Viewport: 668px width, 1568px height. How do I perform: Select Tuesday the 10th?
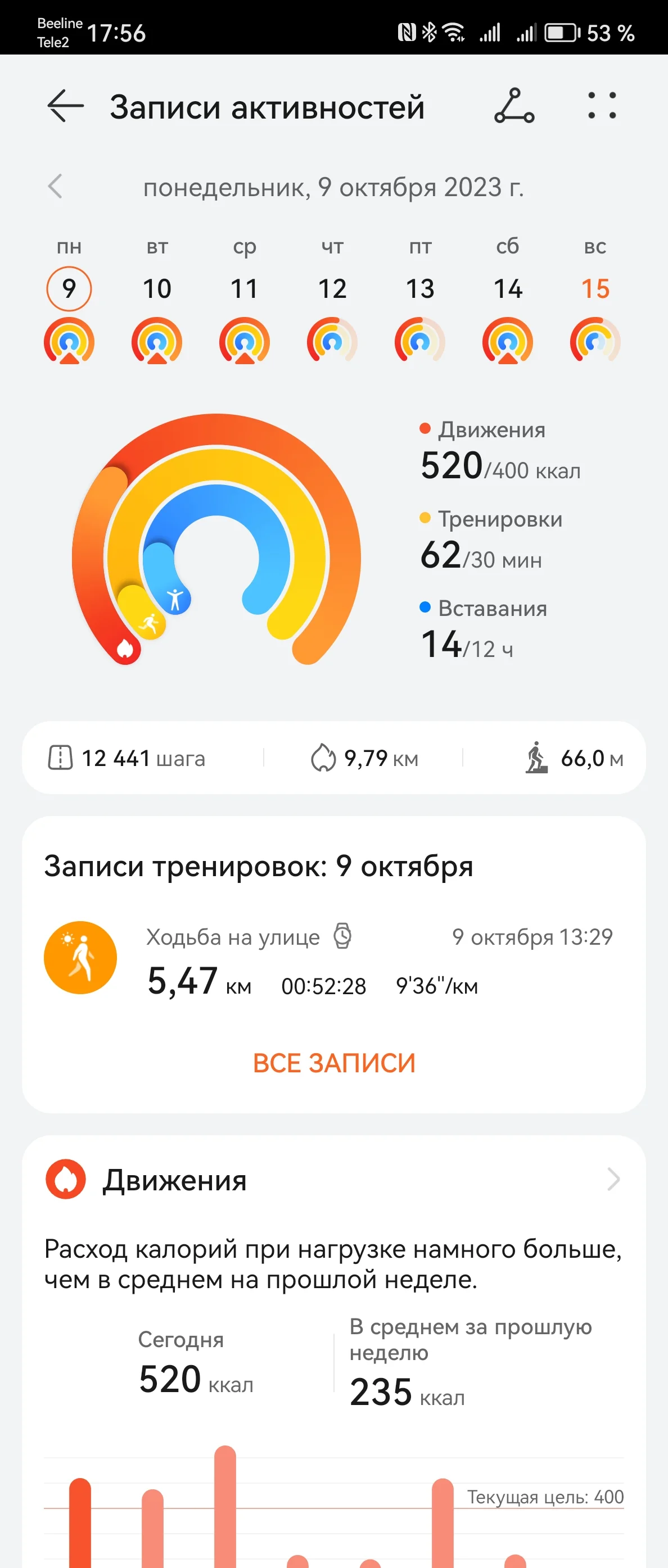click(x=156, y=288)
